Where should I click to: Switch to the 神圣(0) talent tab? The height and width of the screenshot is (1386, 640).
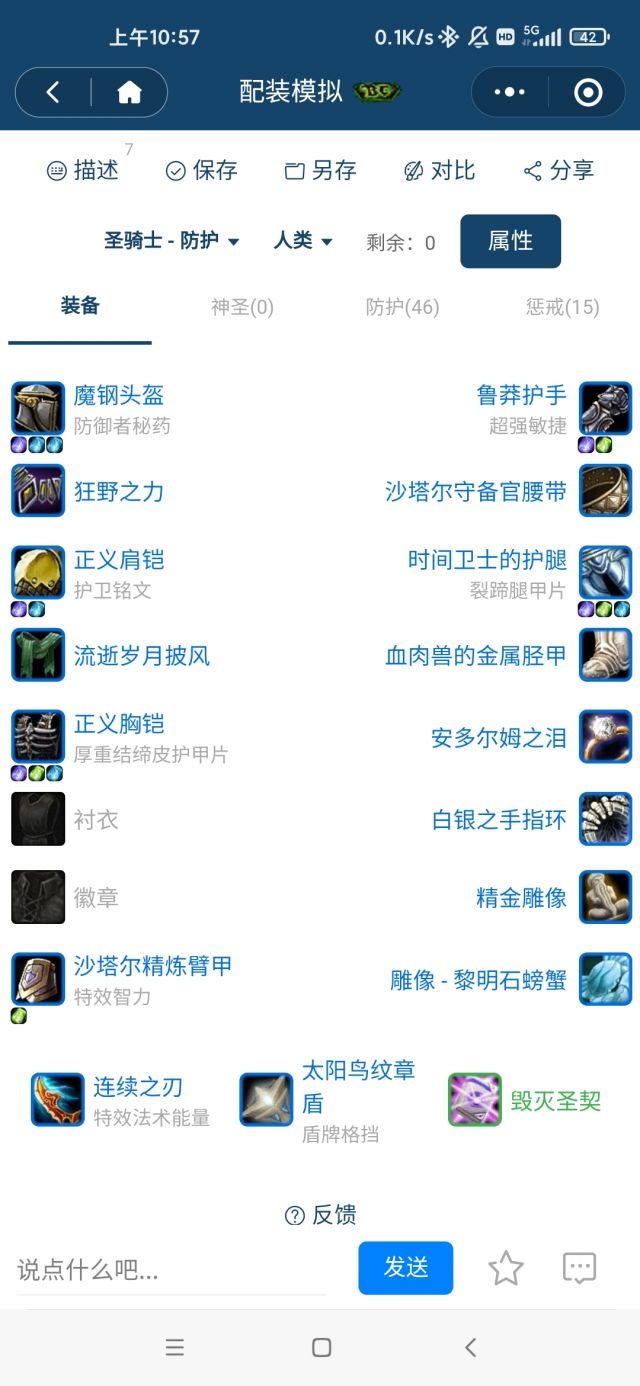coord(242,307)
